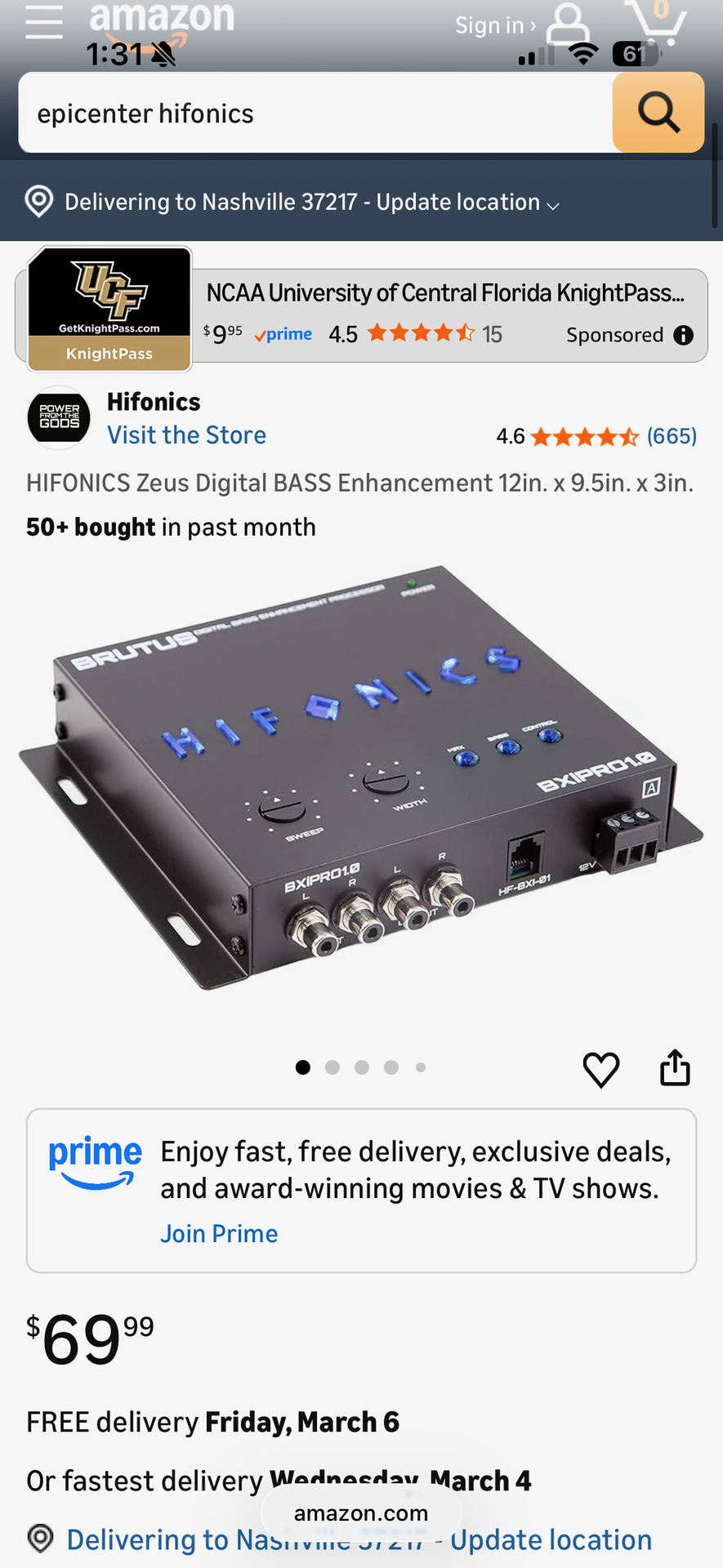Screen dimensions: 723x1568
Task: Tap the bottom Update location link
Action: (x=551, y=1540)
